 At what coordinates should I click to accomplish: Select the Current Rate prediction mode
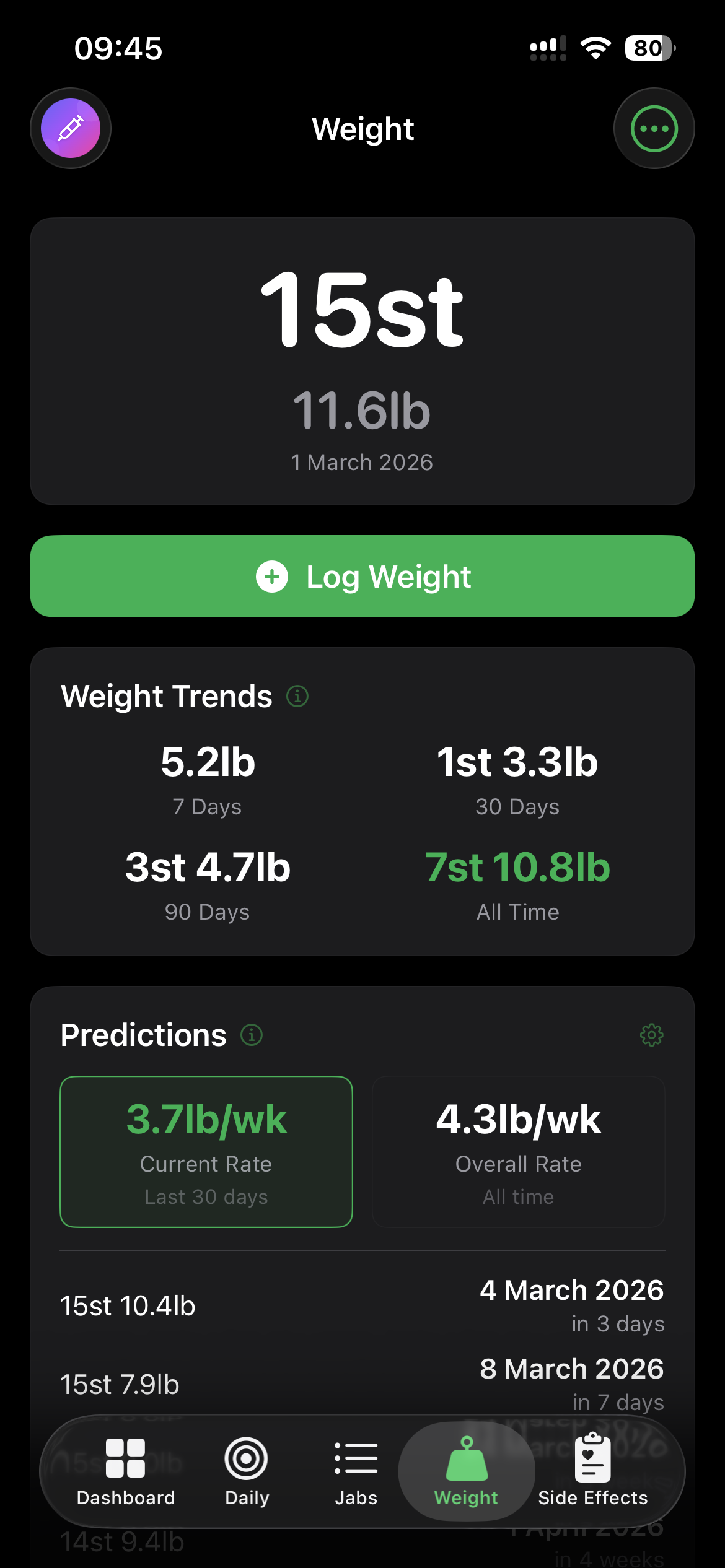tap(206, 1152)
